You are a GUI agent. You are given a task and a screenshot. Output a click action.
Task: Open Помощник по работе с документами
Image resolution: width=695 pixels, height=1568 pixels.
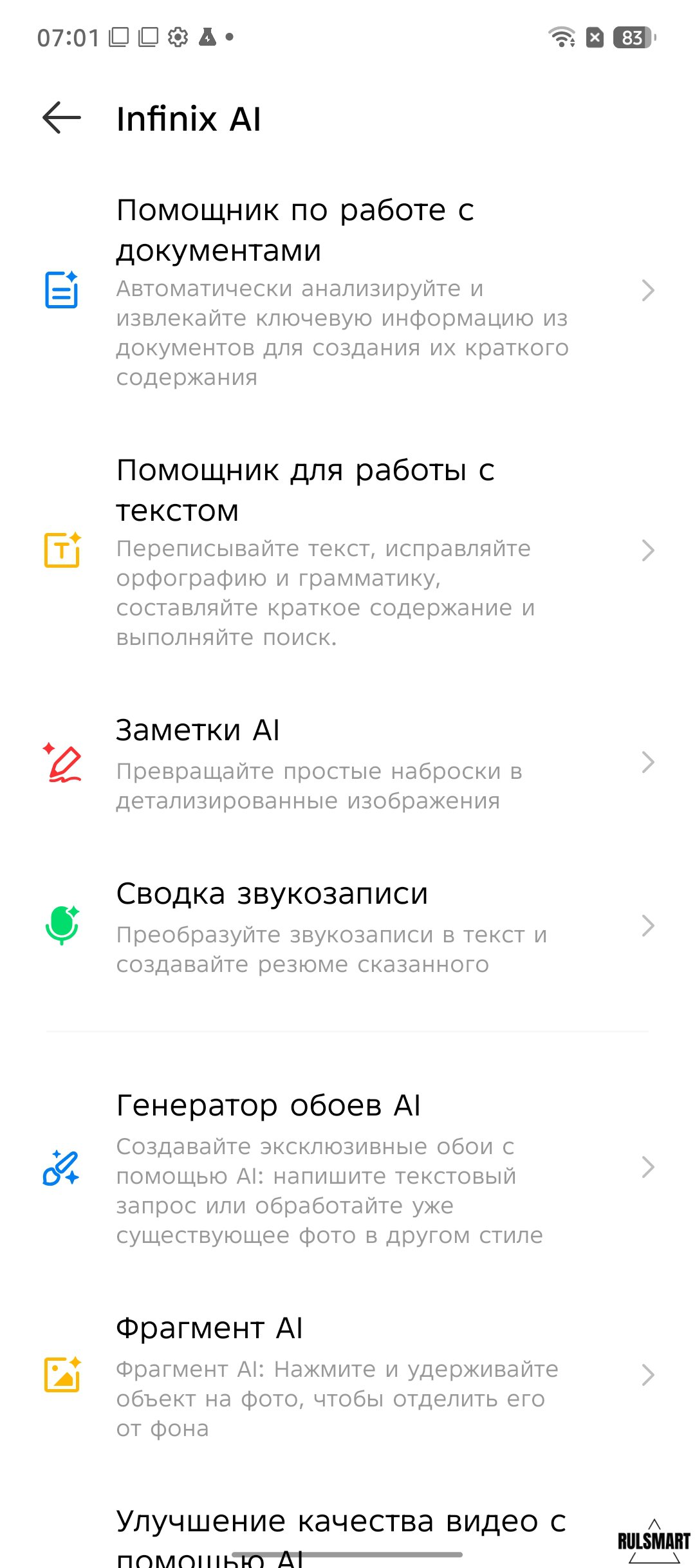(x=347, y=291)
